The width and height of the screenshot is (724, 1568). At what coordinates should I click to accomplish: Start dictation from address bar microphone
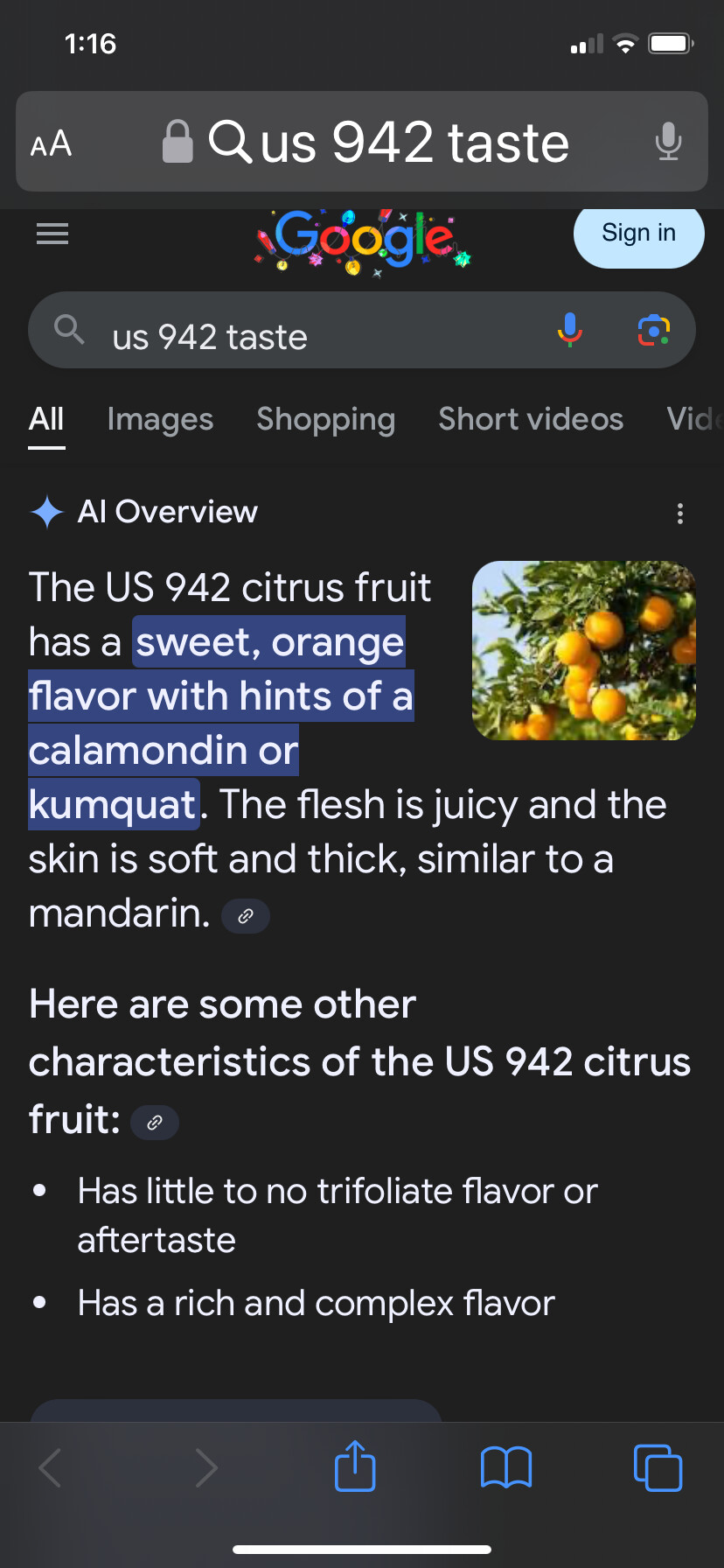668,142
